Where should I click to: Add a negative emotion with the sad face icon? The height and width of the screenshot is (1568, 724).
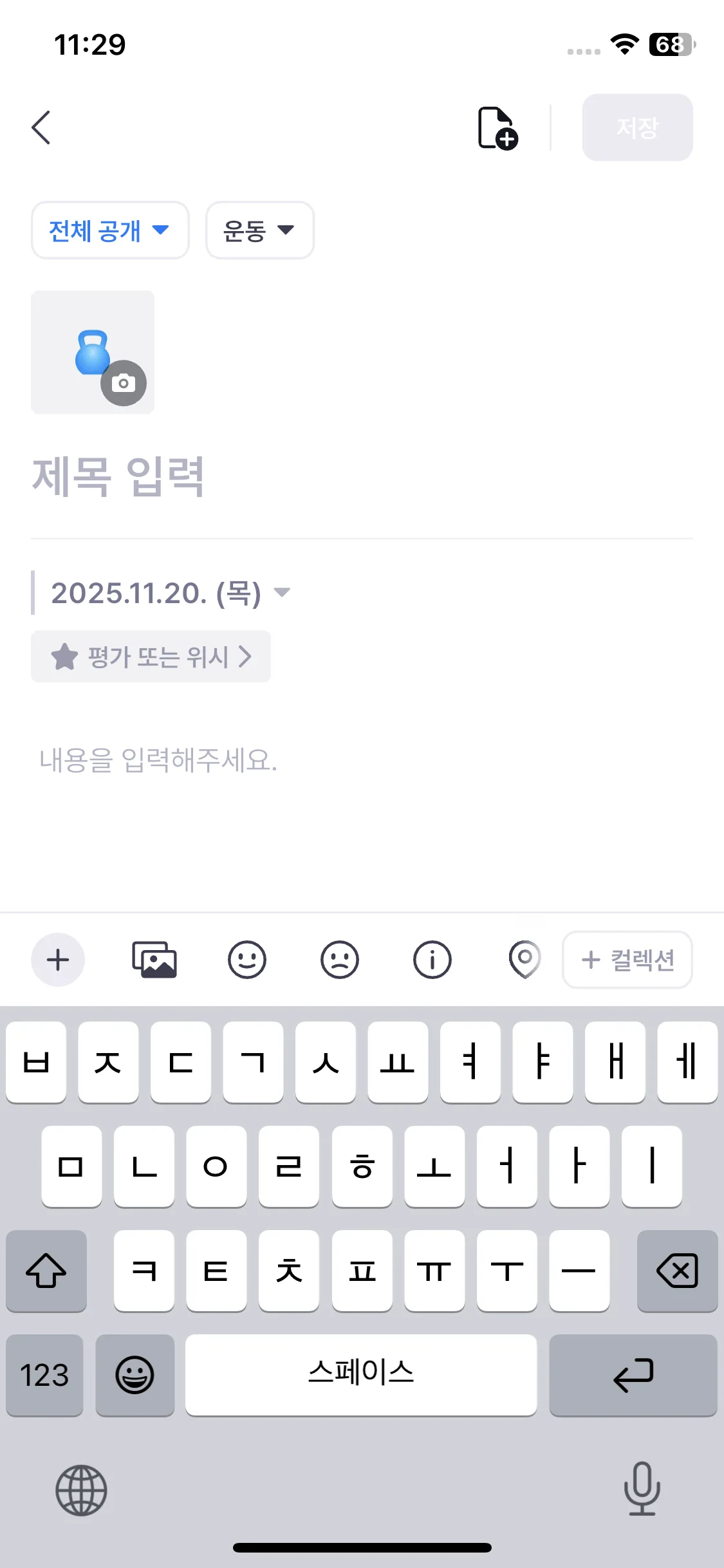pyautogui.click(x=340, y=959)
